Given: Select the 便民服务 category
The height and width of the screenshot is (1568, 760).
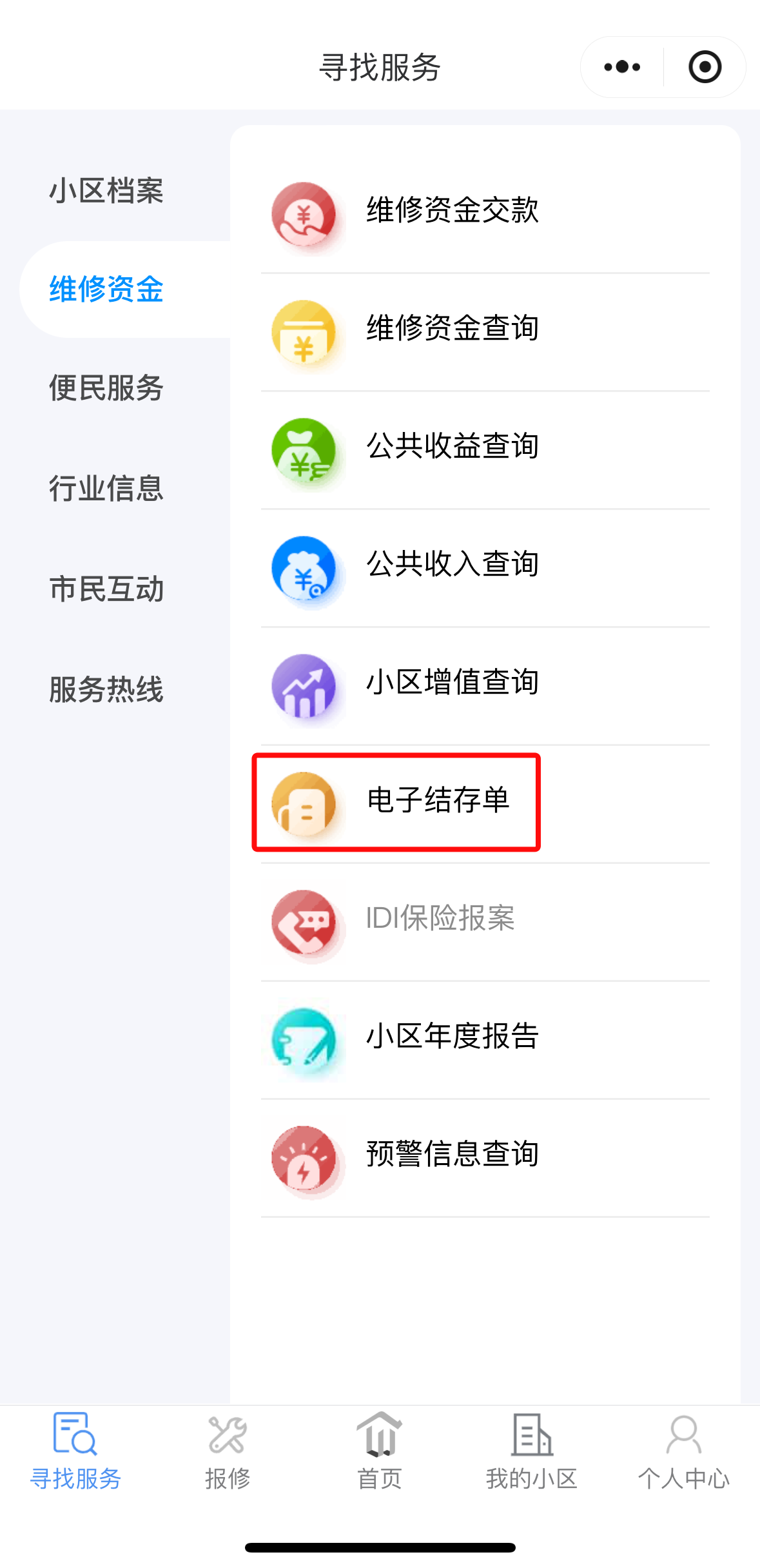Looking at the screenshot, I should click(106, 388).
